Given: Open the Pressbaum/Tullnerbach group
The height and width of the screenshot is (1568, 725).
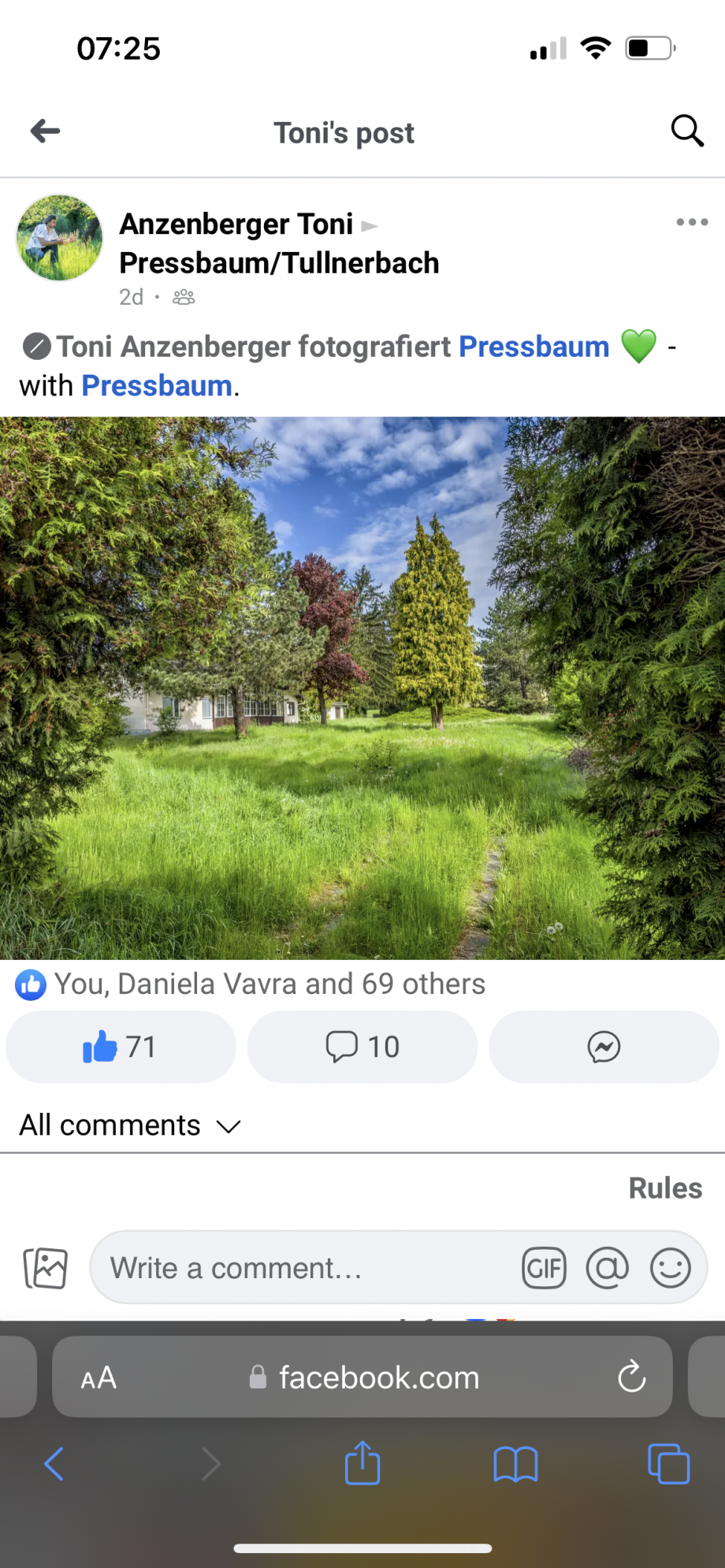Looking at the screenshot, I should click(x=278, y=263).
